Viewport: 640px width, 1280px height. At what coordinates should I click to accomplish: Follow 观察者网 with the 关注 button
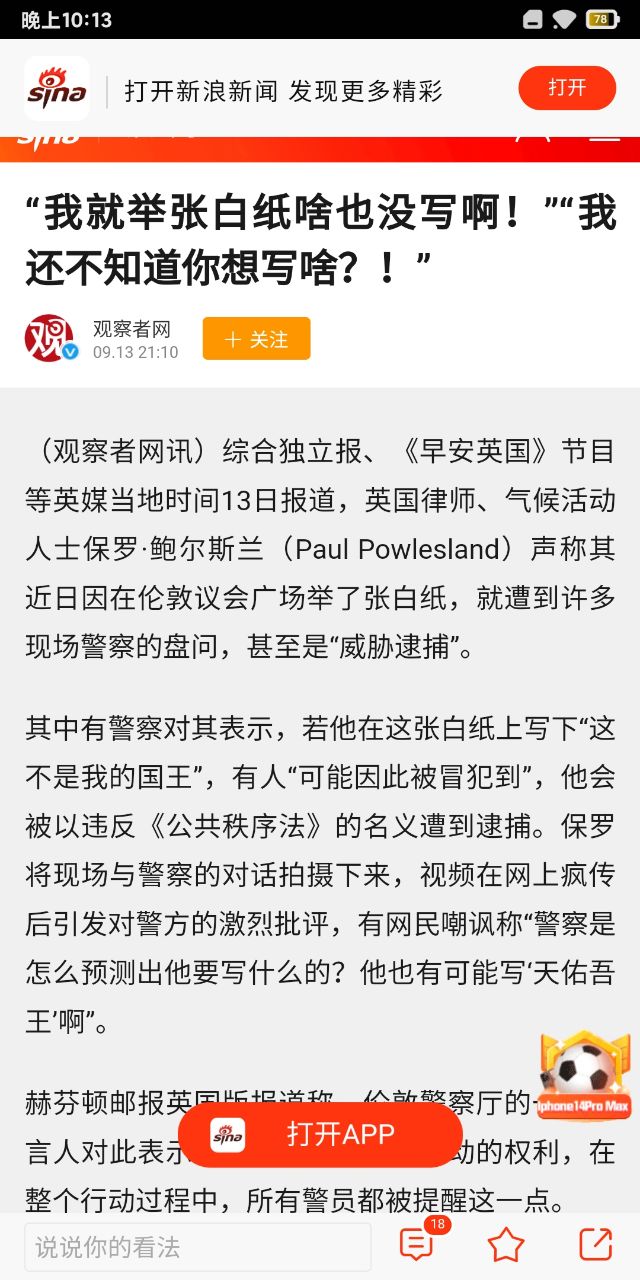[256, 339]
